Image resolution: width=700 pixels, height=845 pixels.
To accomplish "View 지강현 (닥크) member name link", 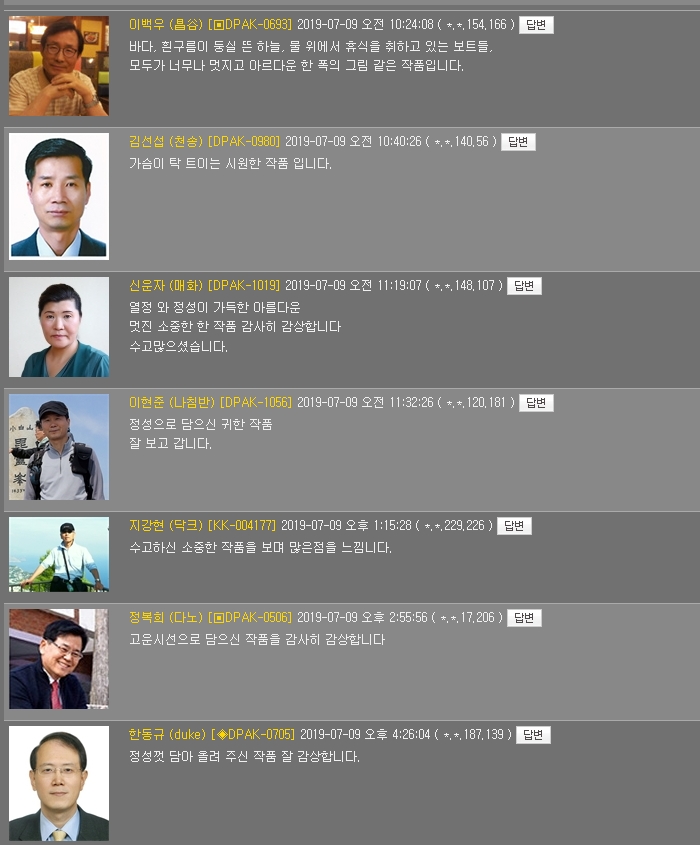I will coord(166,526).
